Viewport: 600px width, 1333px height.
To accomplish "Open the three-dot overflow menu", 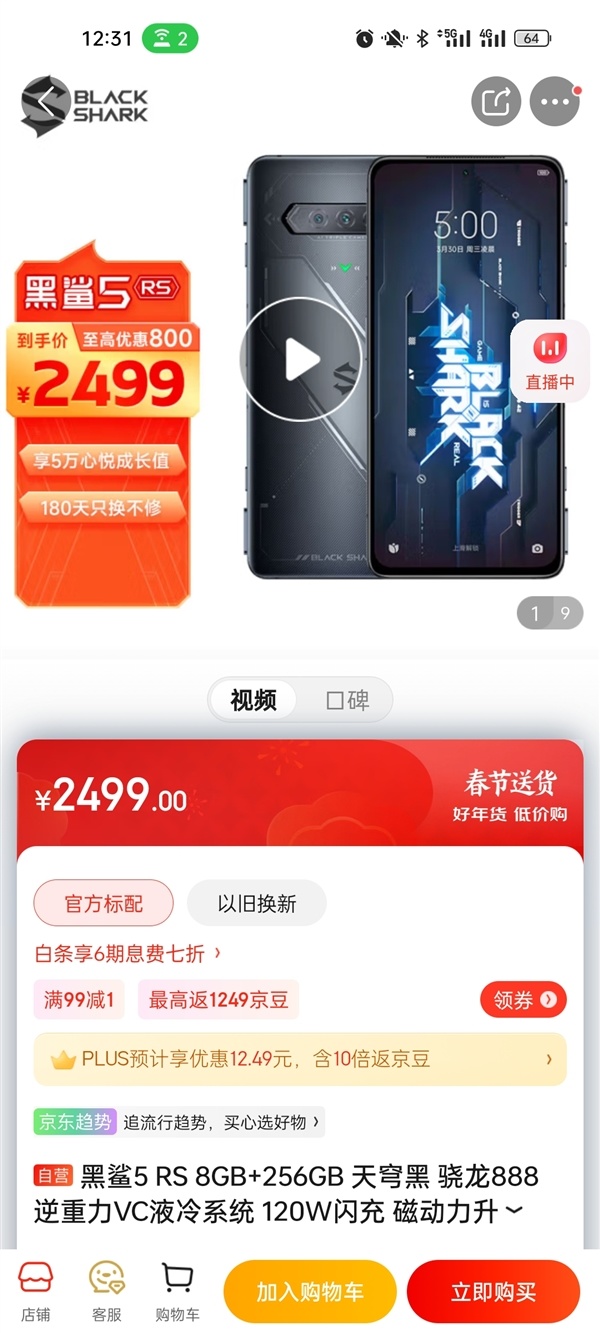I will tap(554, 101).
